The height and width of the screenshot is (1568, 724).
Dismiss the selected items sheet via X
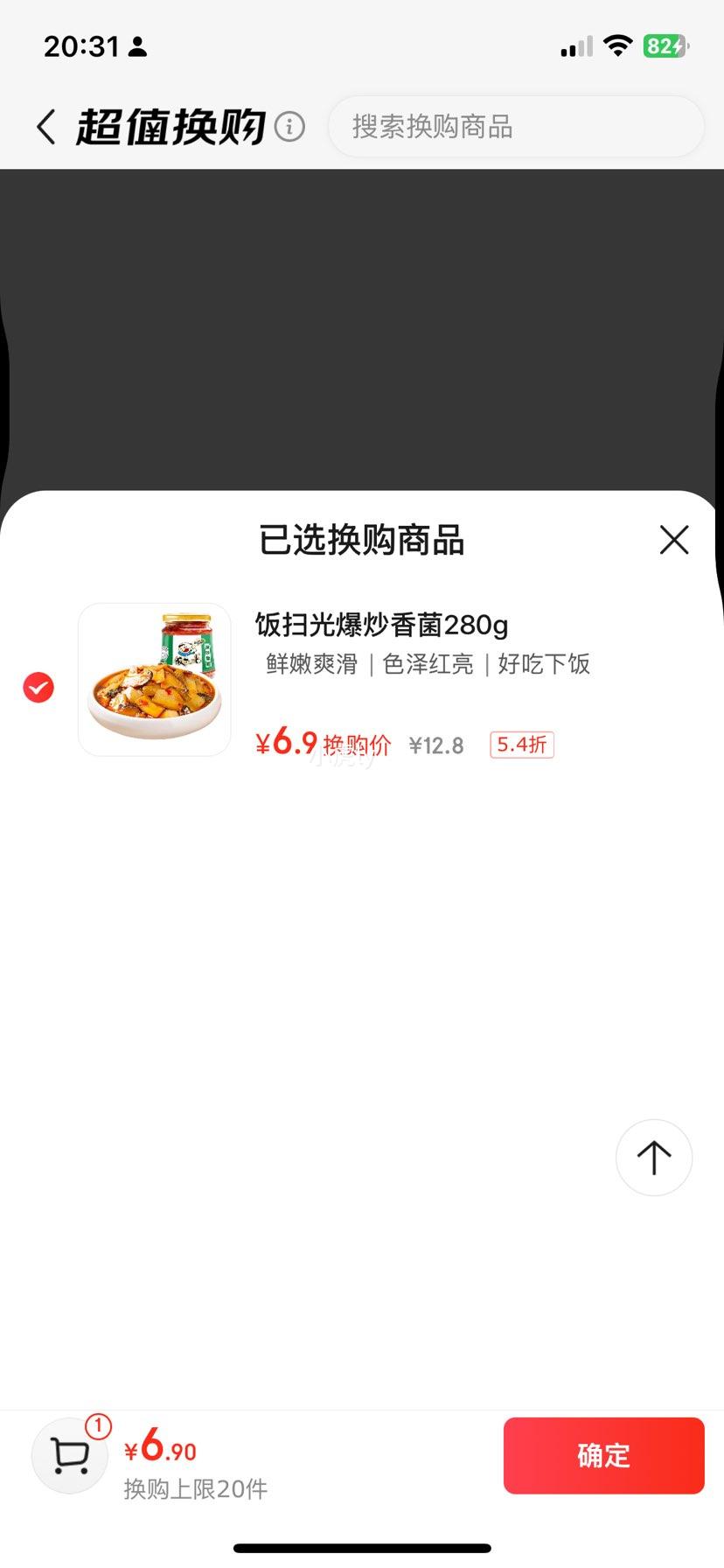coord(673,540)
